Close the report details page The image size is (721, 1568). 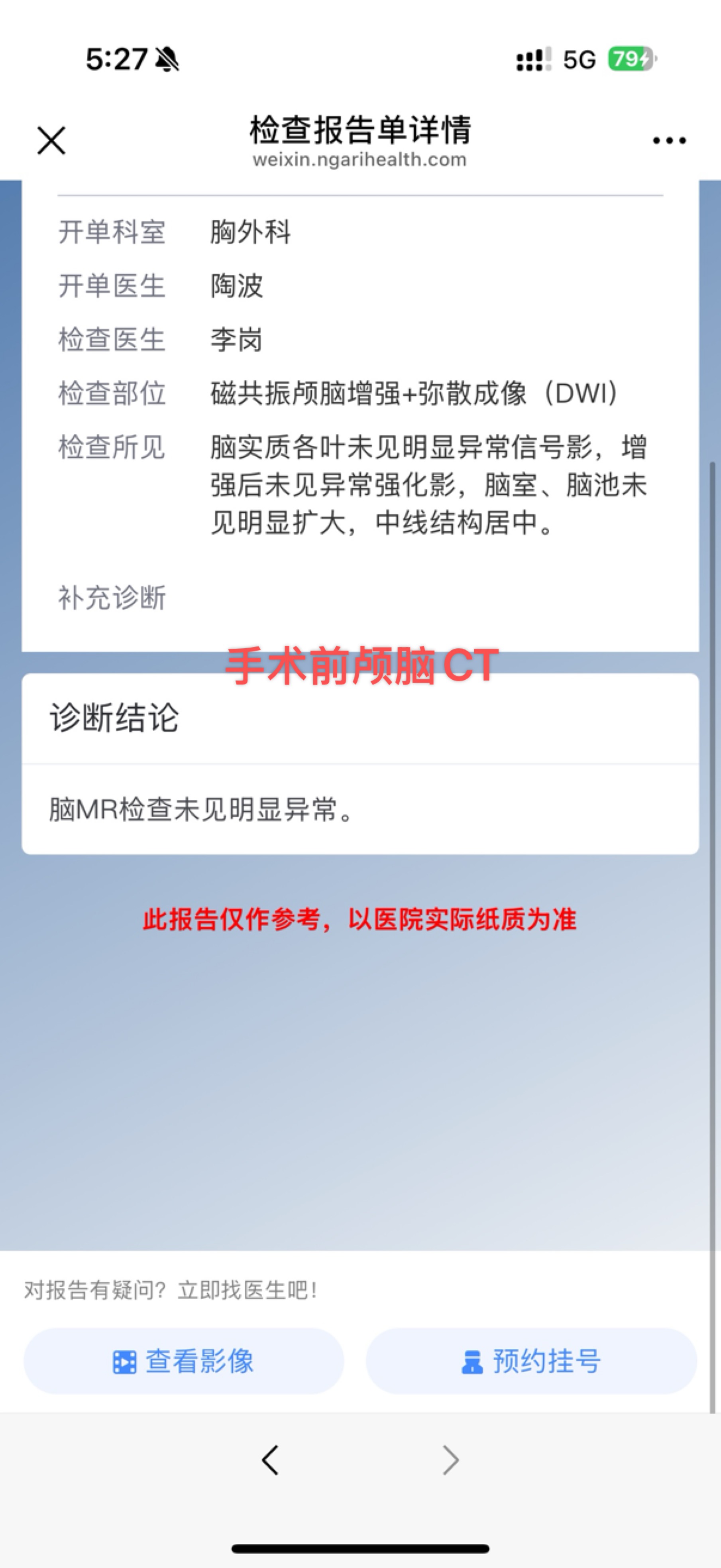pyautogui.click(x=51, y=141)
